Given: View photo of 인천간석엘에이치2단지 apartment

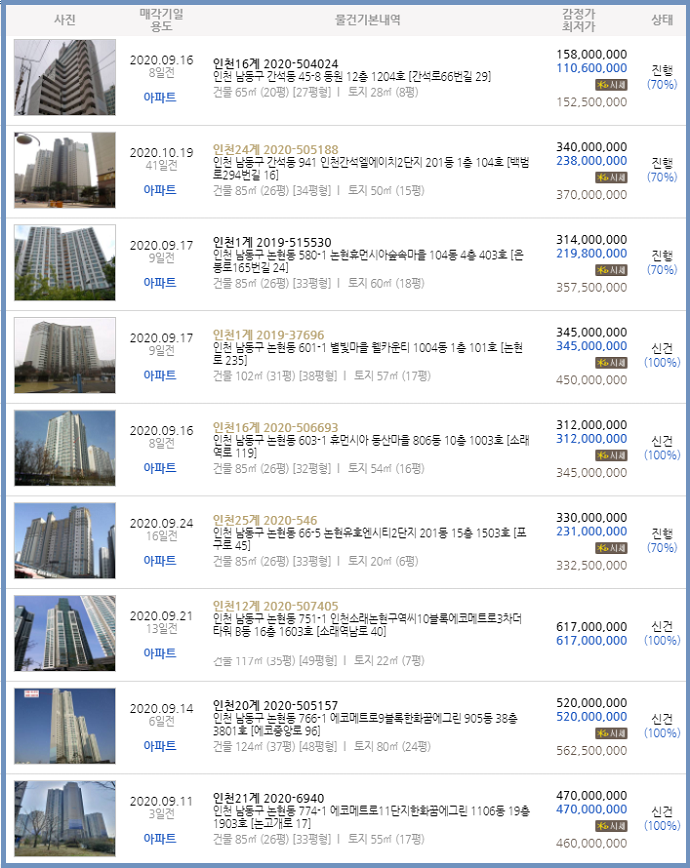Looking at the screenshot, I should tap(65, 170).
